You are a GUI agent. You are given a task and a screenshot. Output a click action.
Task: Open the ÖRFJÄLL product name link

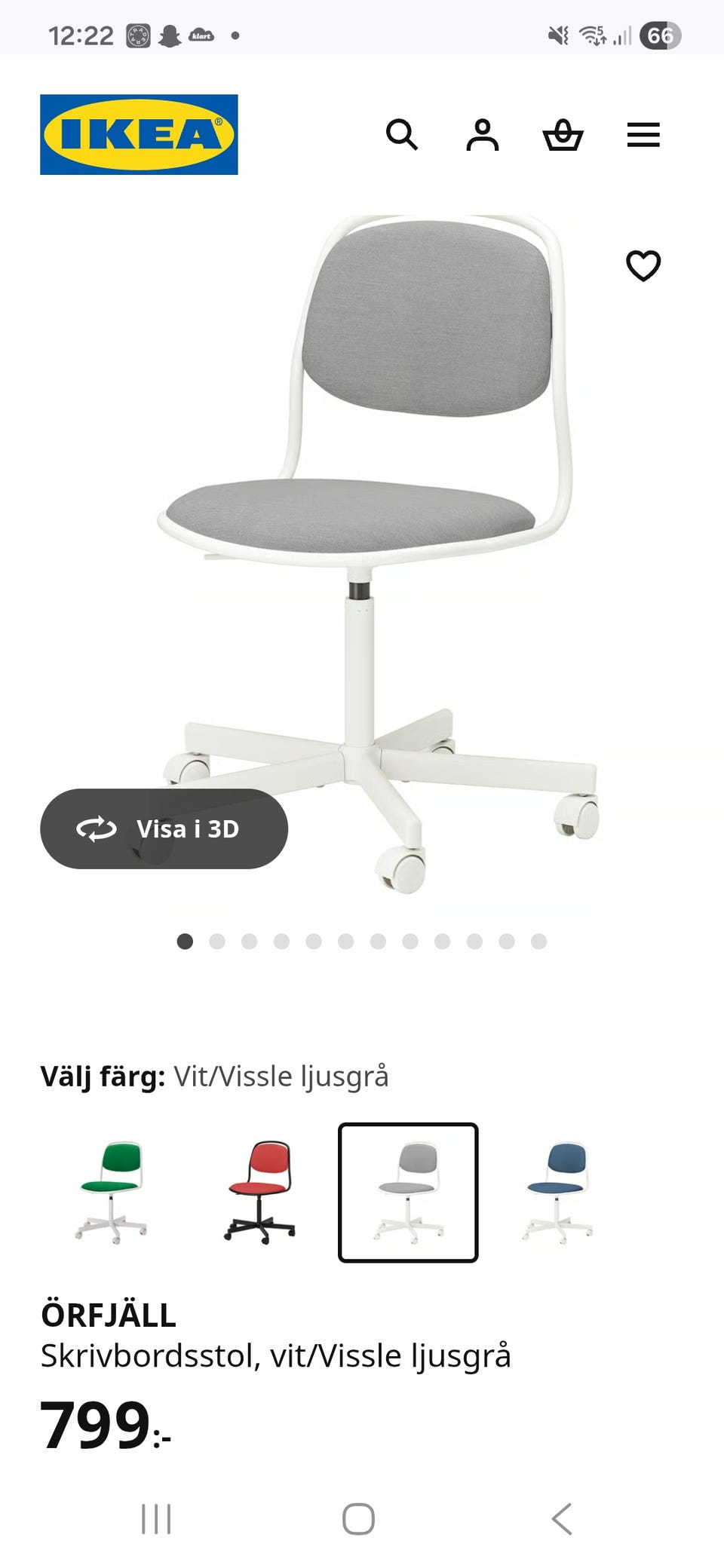point(109,1312)
